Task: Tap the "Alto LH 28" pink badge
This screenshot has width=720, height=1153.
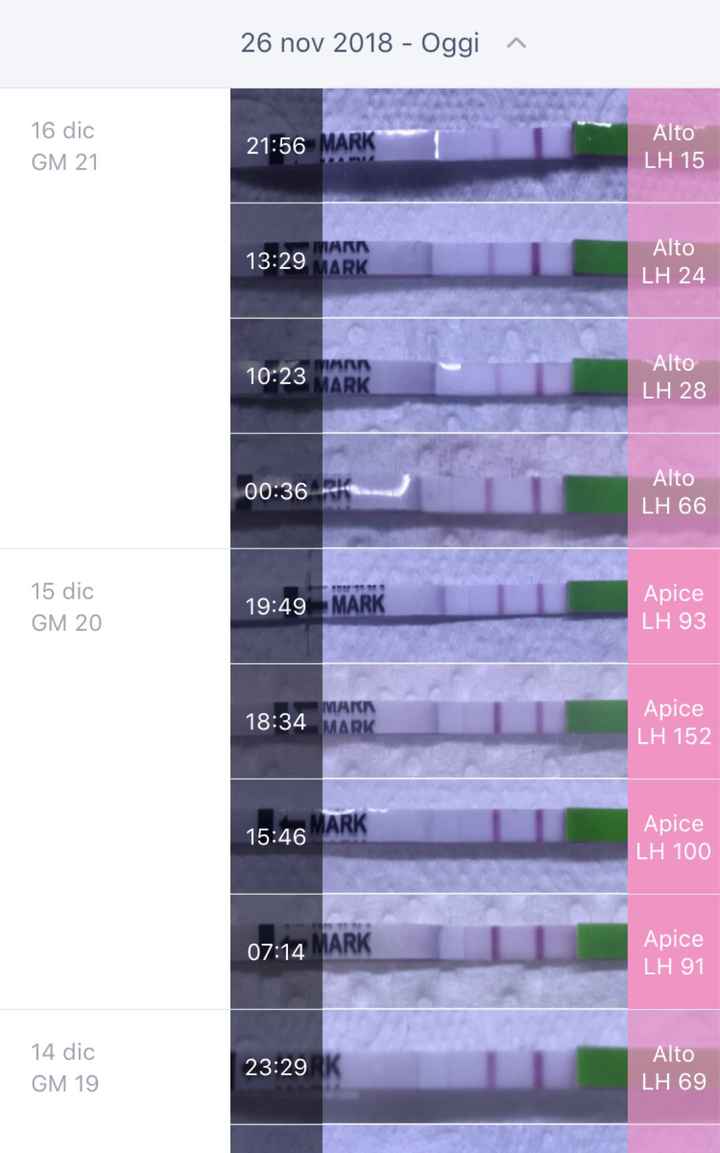Action: (x=674, y=377)
